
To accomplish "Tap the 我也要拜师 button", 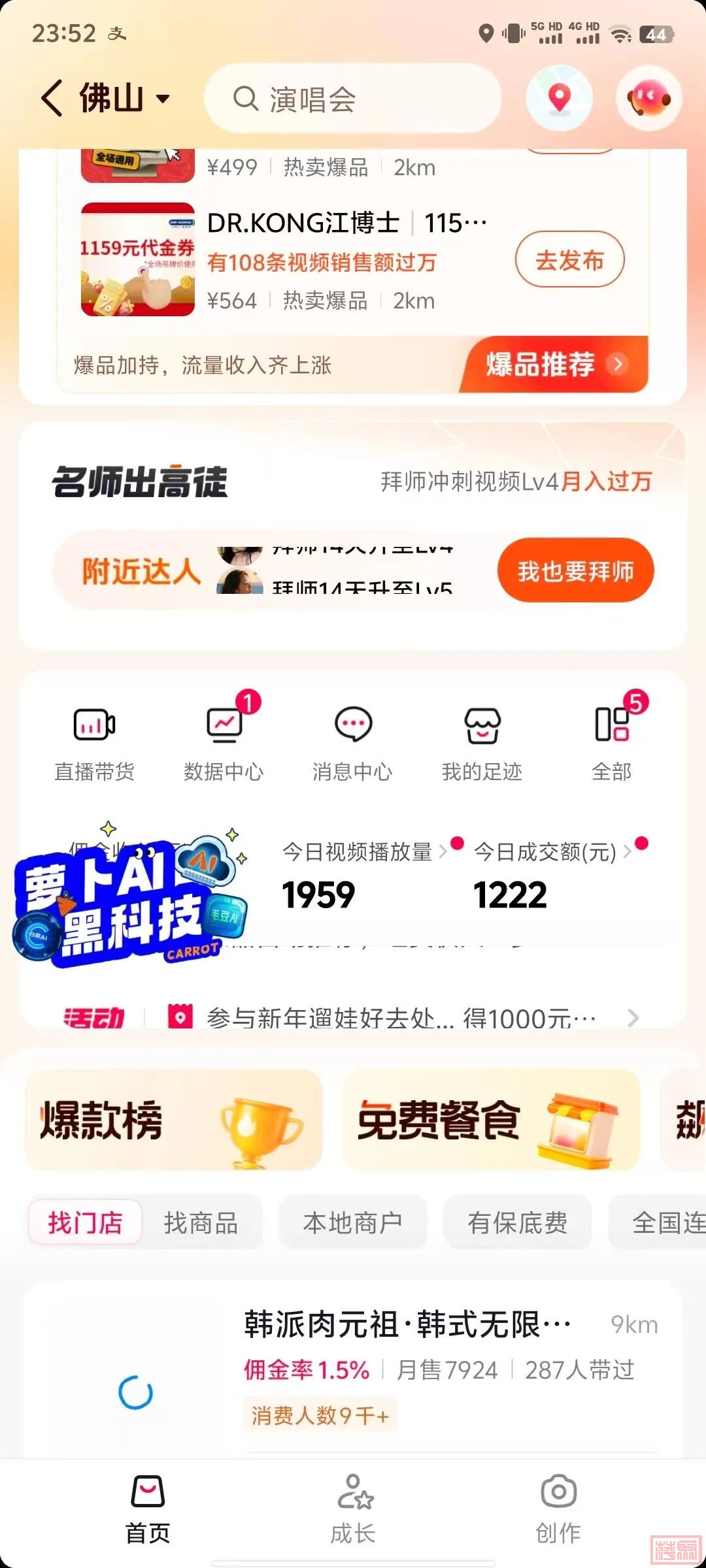I will (x=575, y=571).
